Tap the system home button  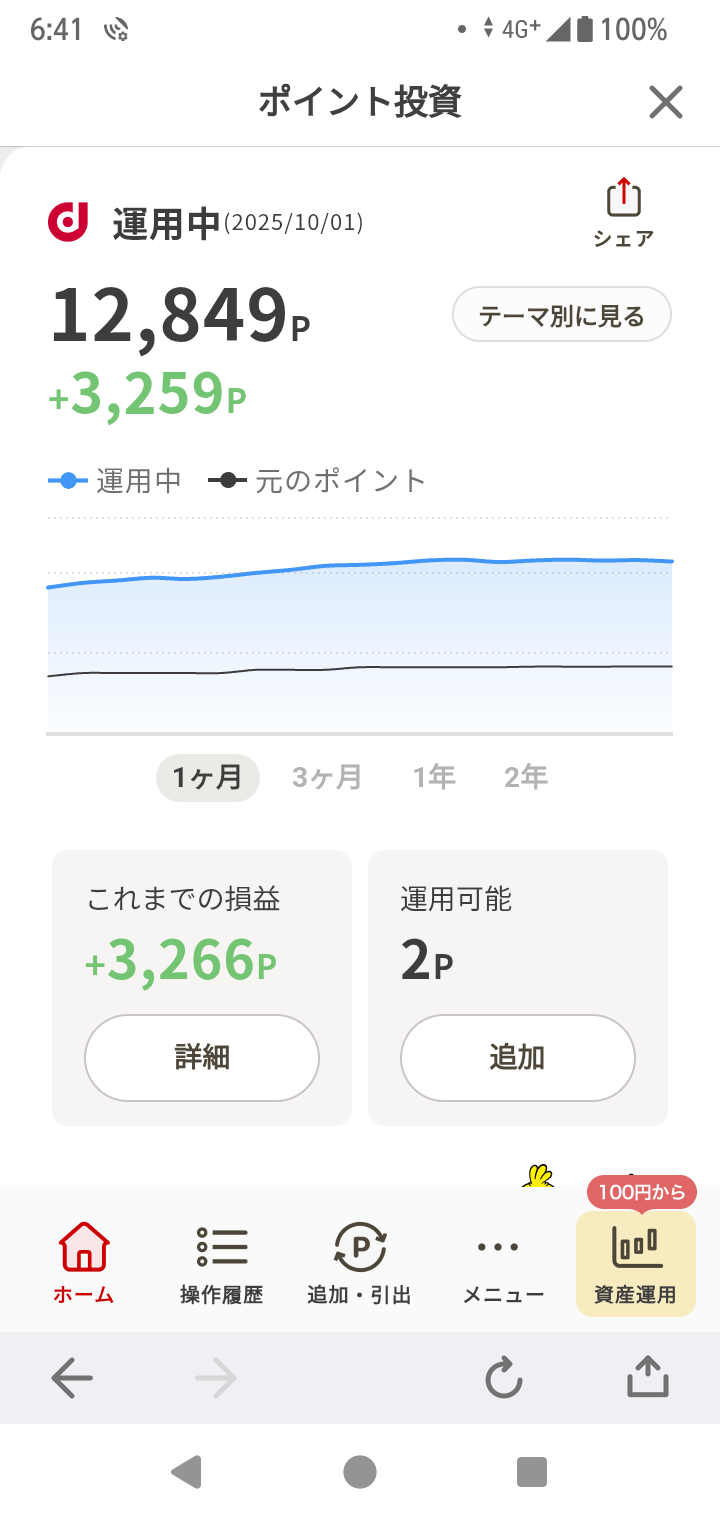360,1472
